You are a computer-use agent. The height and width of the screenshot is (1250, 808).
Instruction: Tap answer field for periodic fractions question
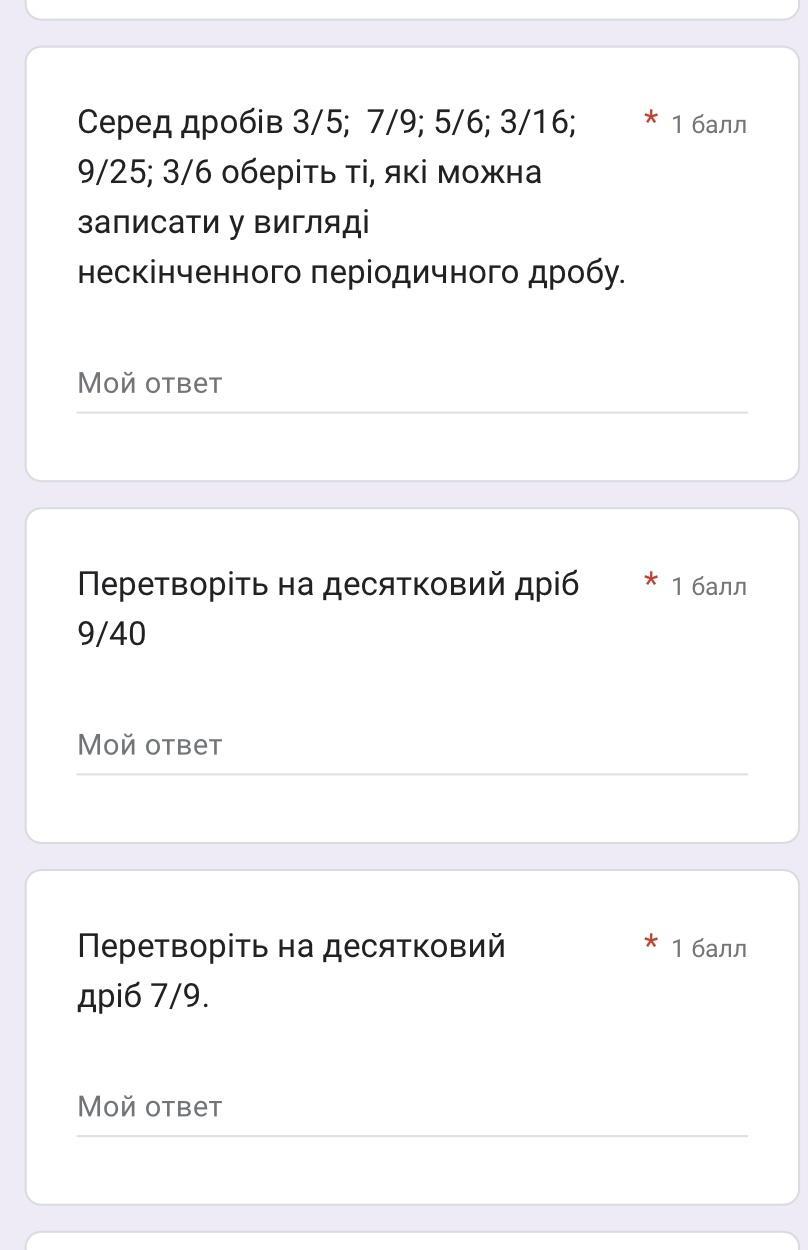click(x=411, y=384)
